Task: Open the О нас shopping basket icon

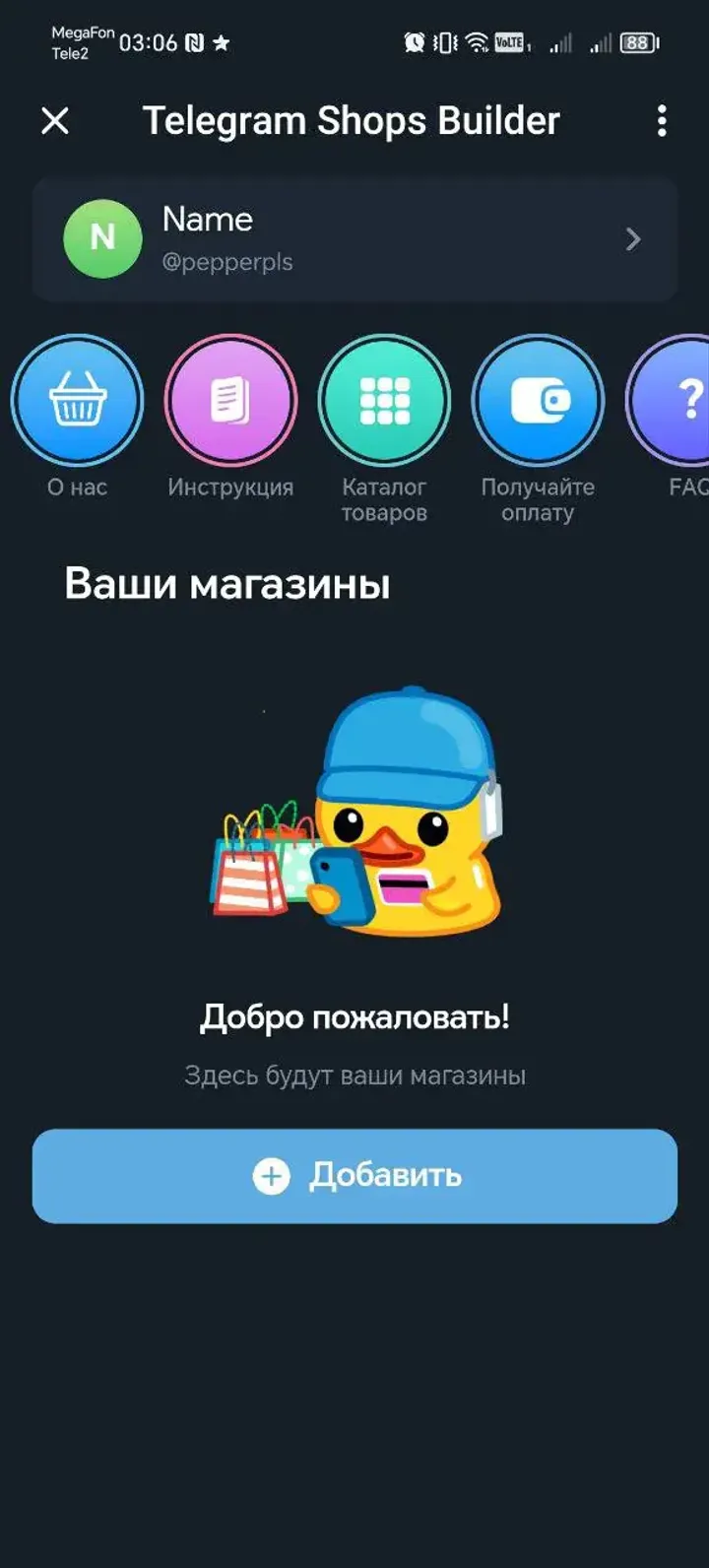Action: pyautogui.click(x=78, y=399)
